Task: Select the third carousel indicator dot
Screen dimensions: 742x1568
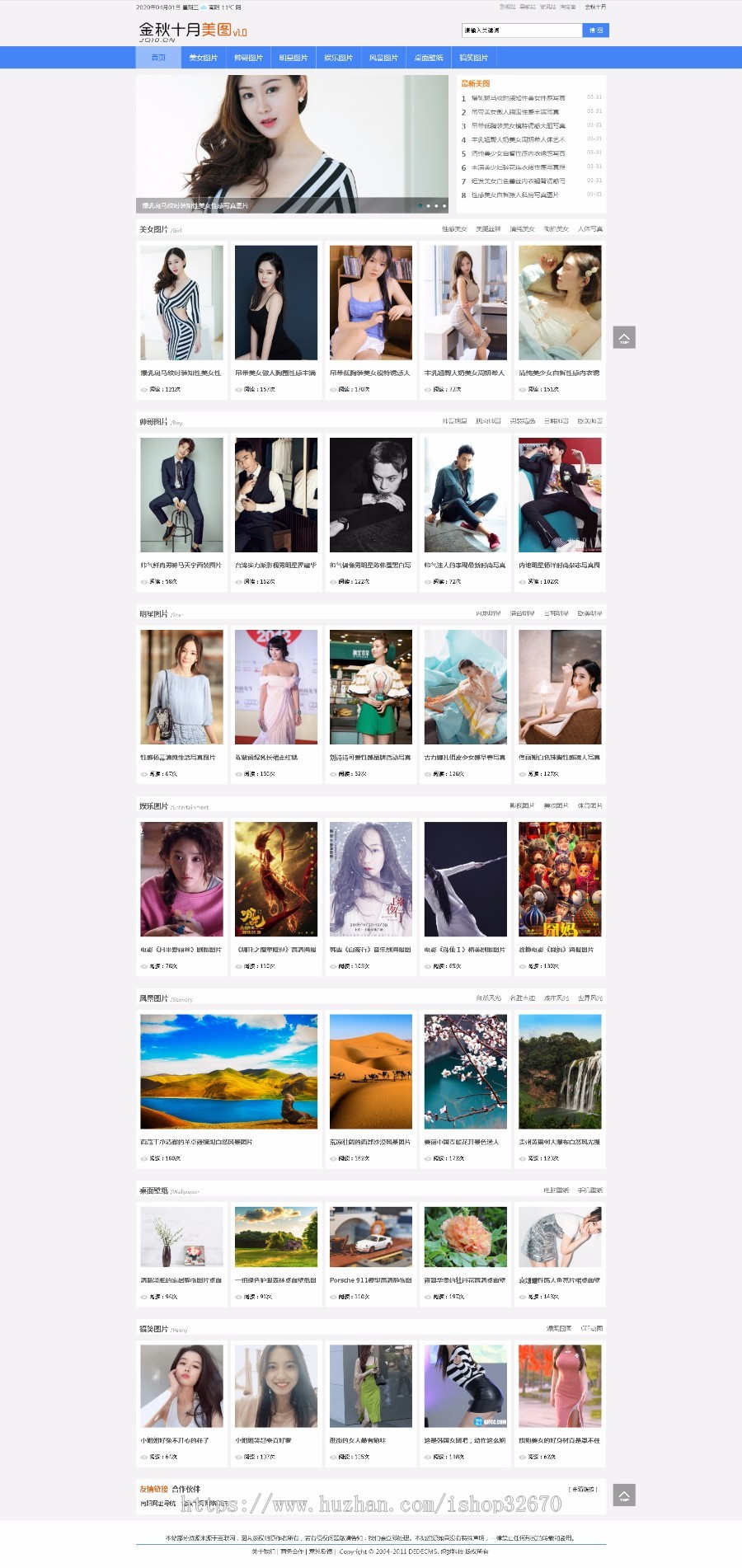Action: point(434,204)
